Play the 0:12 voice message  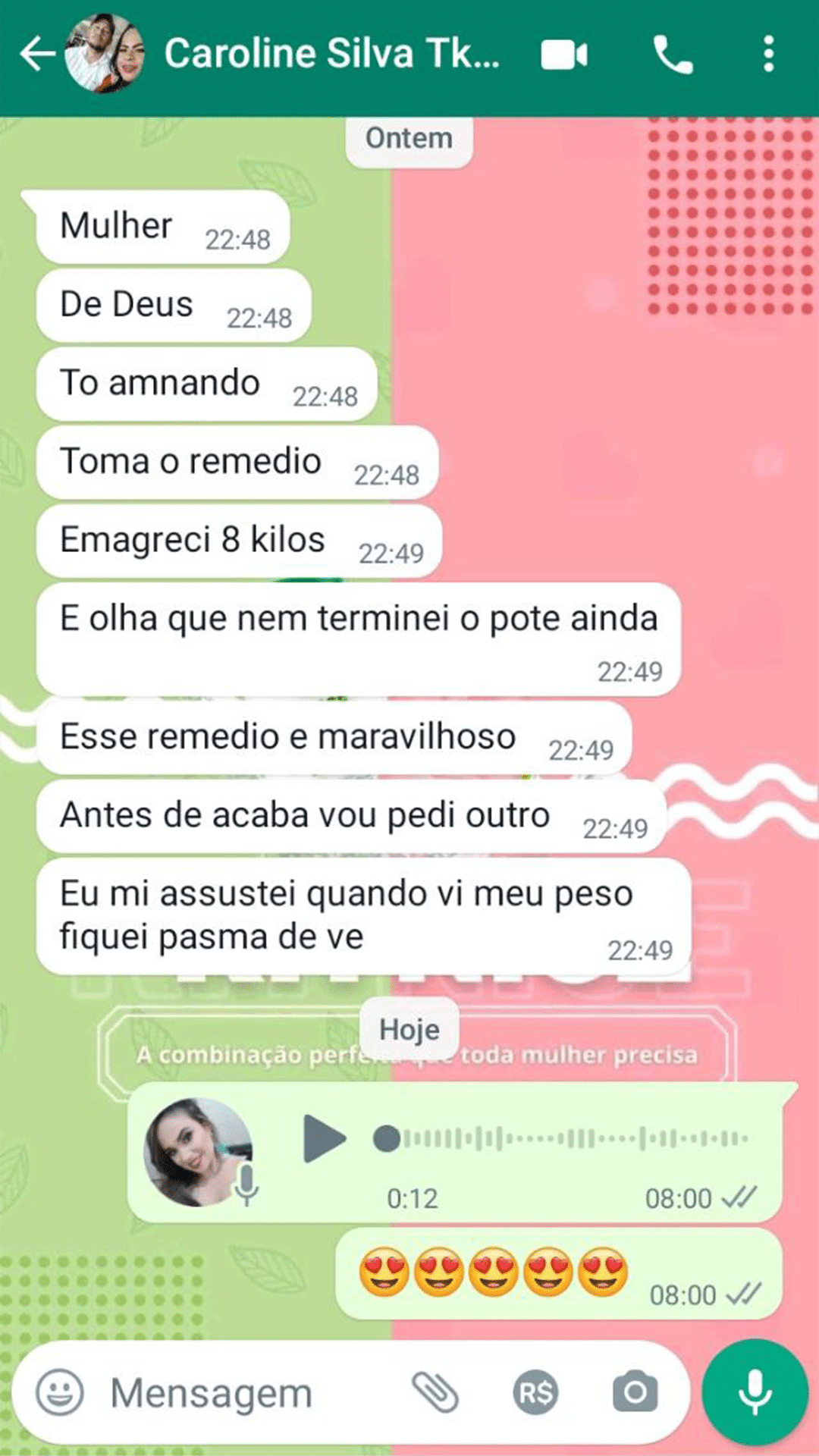tap(324, 1138)
